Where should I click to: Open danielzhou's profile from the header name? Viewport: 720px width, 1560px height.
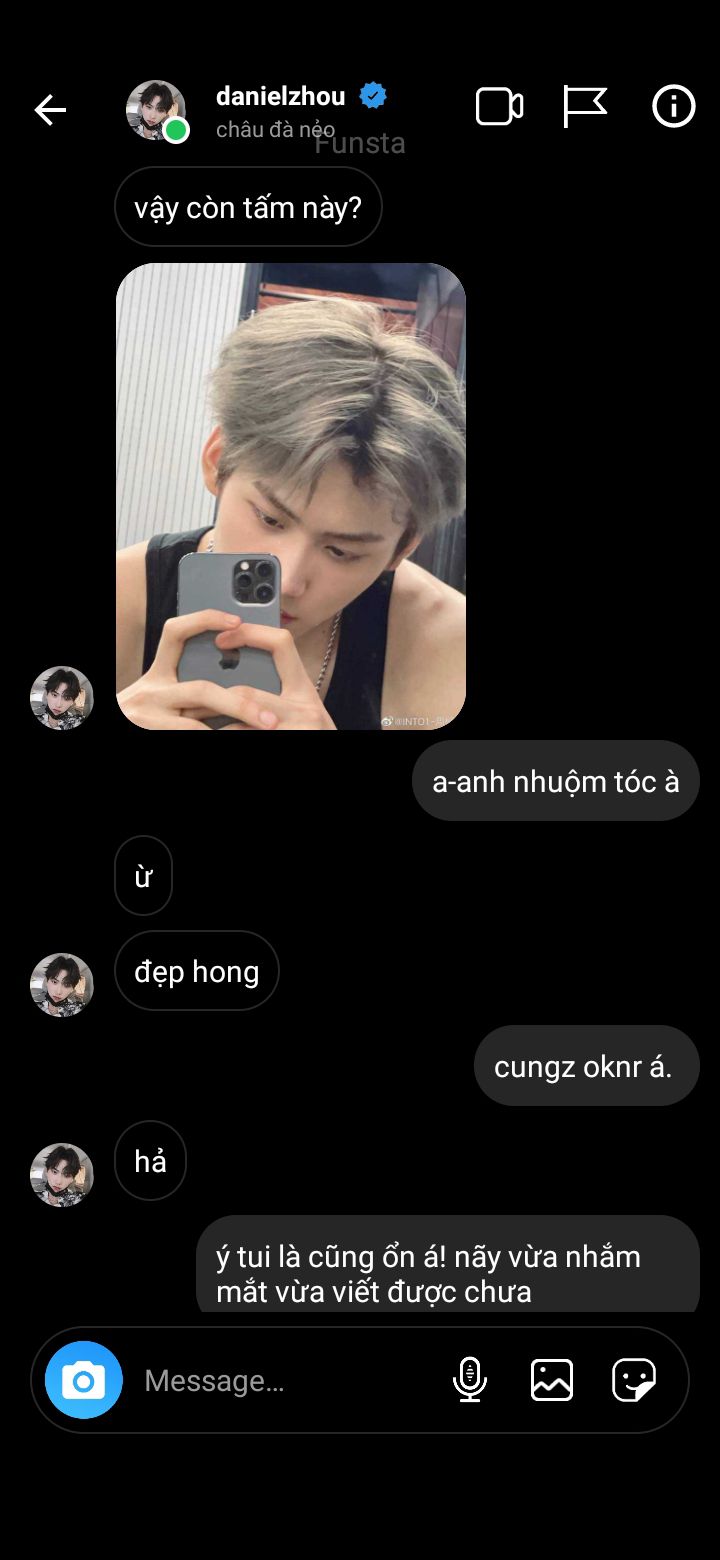coord(281,96)
